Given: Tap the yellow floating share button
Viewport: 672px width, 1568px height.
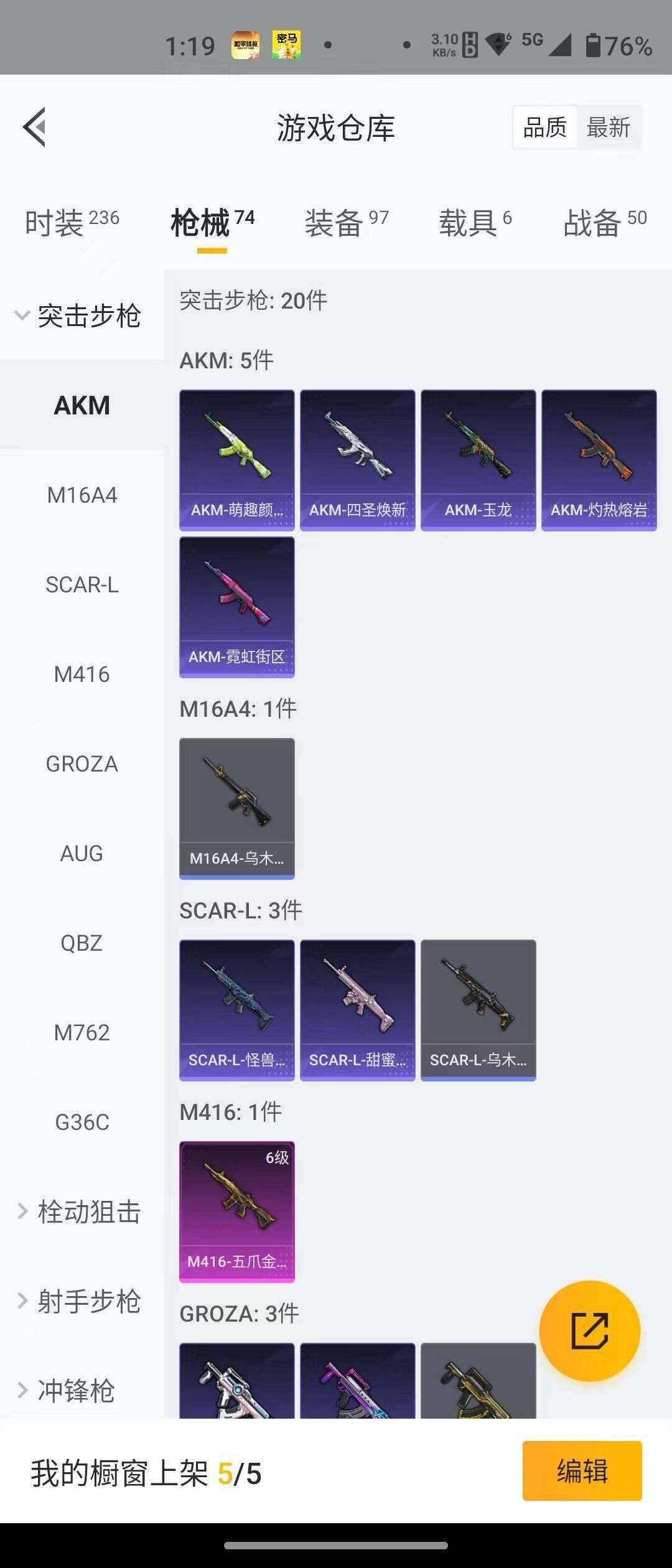Looking at the screenshot, I should 589,1331.
